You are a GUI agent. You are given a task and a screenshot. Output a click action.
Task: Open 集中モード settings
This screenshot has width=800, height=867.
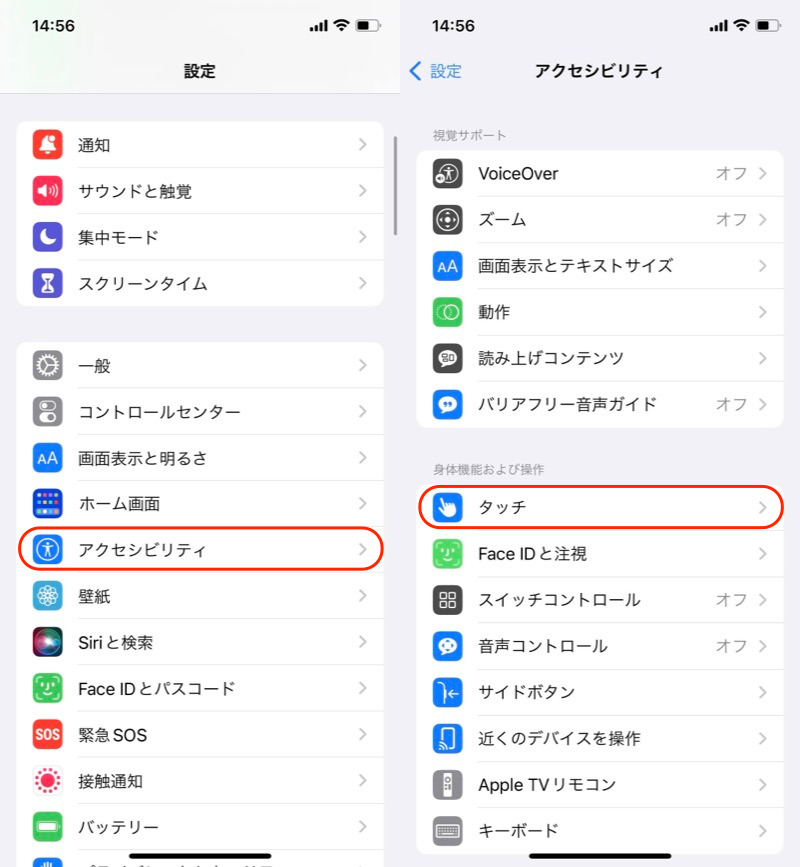click(200, 237)
